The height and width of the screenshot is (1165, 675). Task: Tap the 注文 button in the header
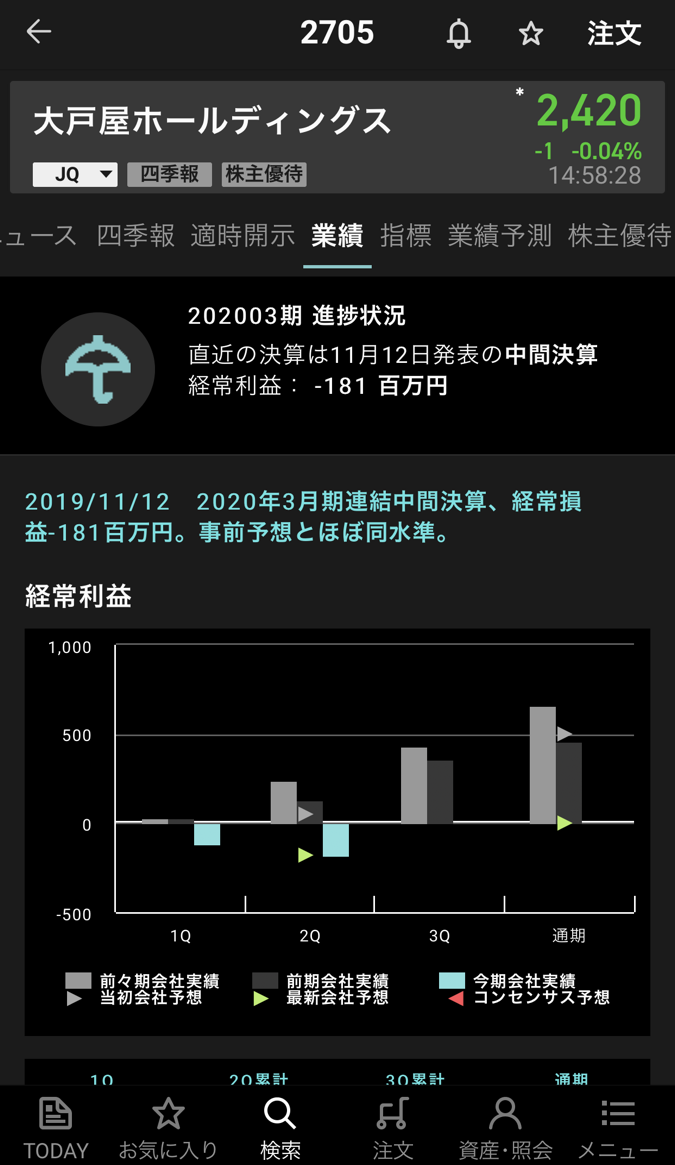[x=613, y=34]
